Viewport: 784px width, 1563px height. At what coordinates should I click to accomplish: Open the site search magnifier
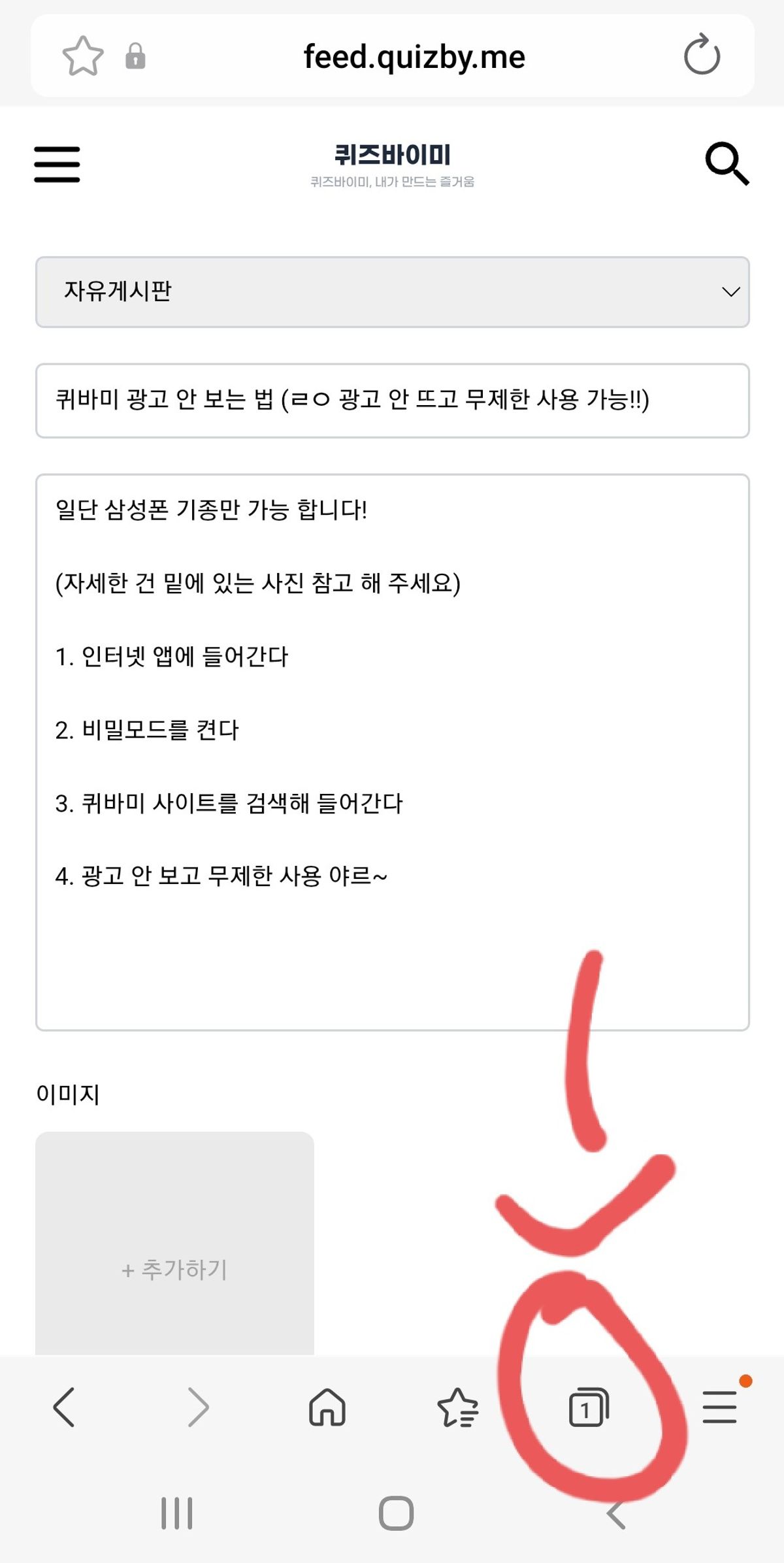point(727,163)
